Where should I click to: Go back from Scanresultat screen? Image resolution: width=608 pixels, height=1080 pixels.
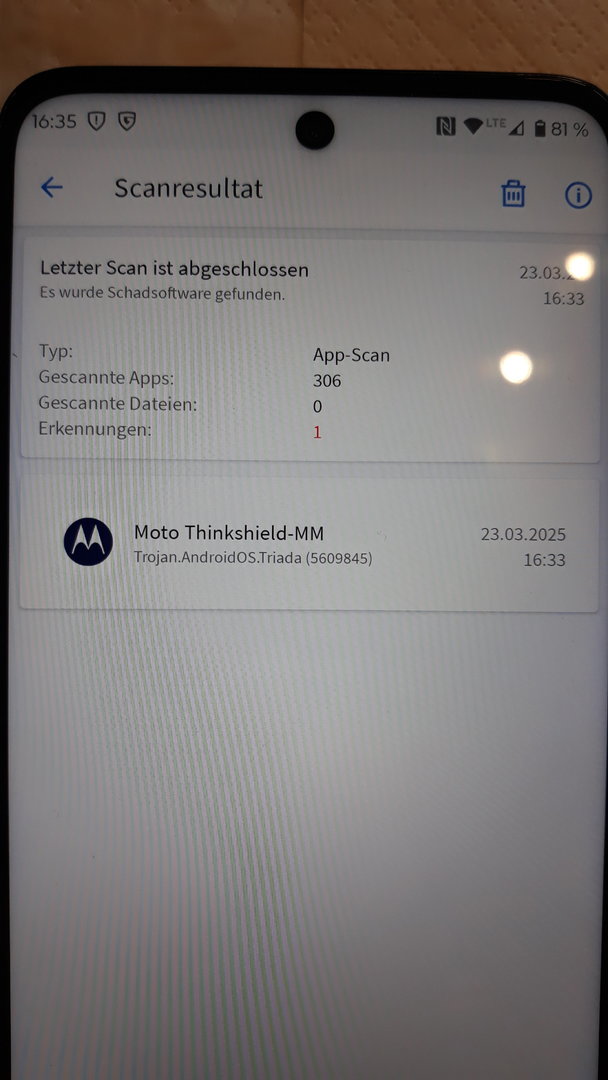[51, 188]
